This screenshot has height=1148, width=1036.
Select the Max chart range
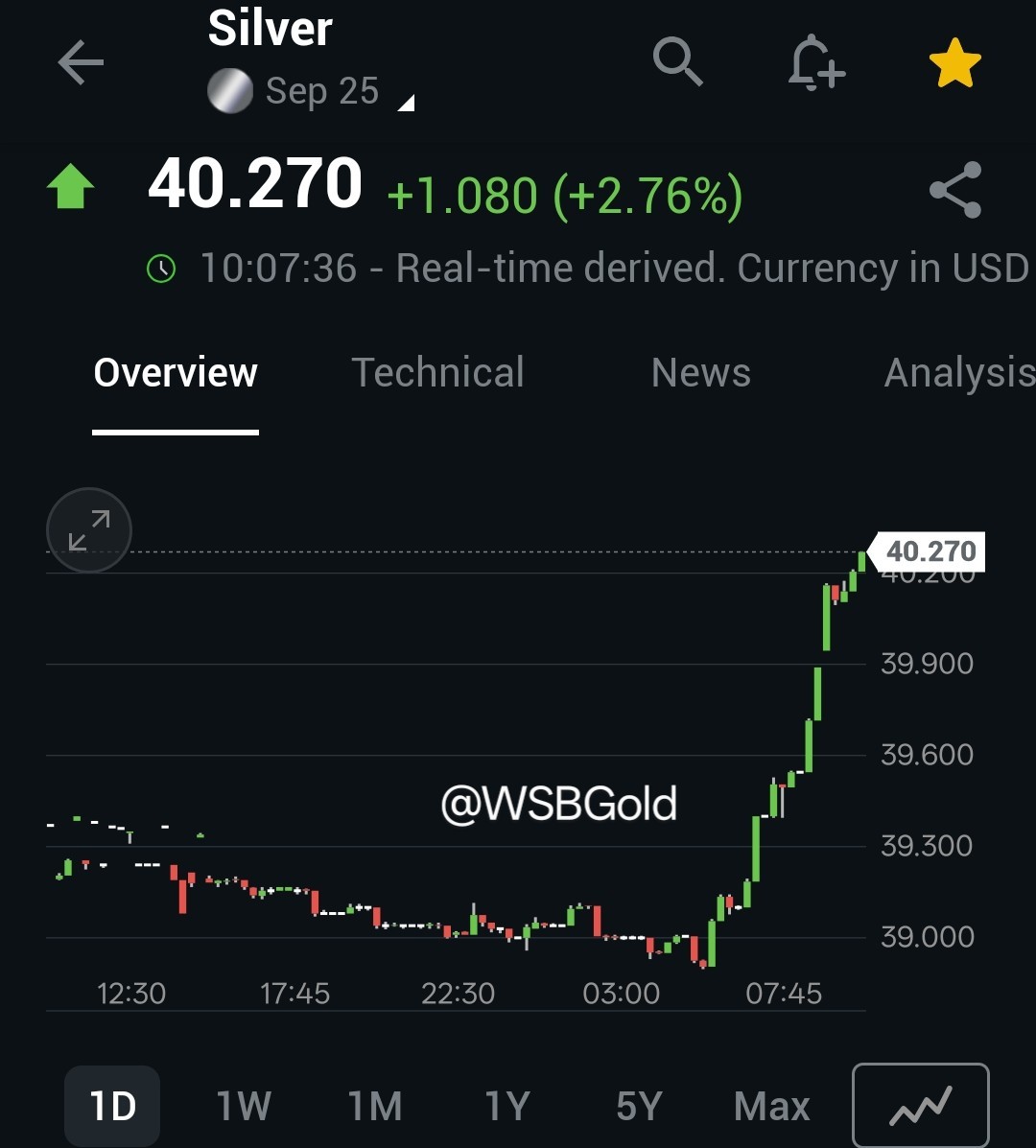click(771, 1106)
